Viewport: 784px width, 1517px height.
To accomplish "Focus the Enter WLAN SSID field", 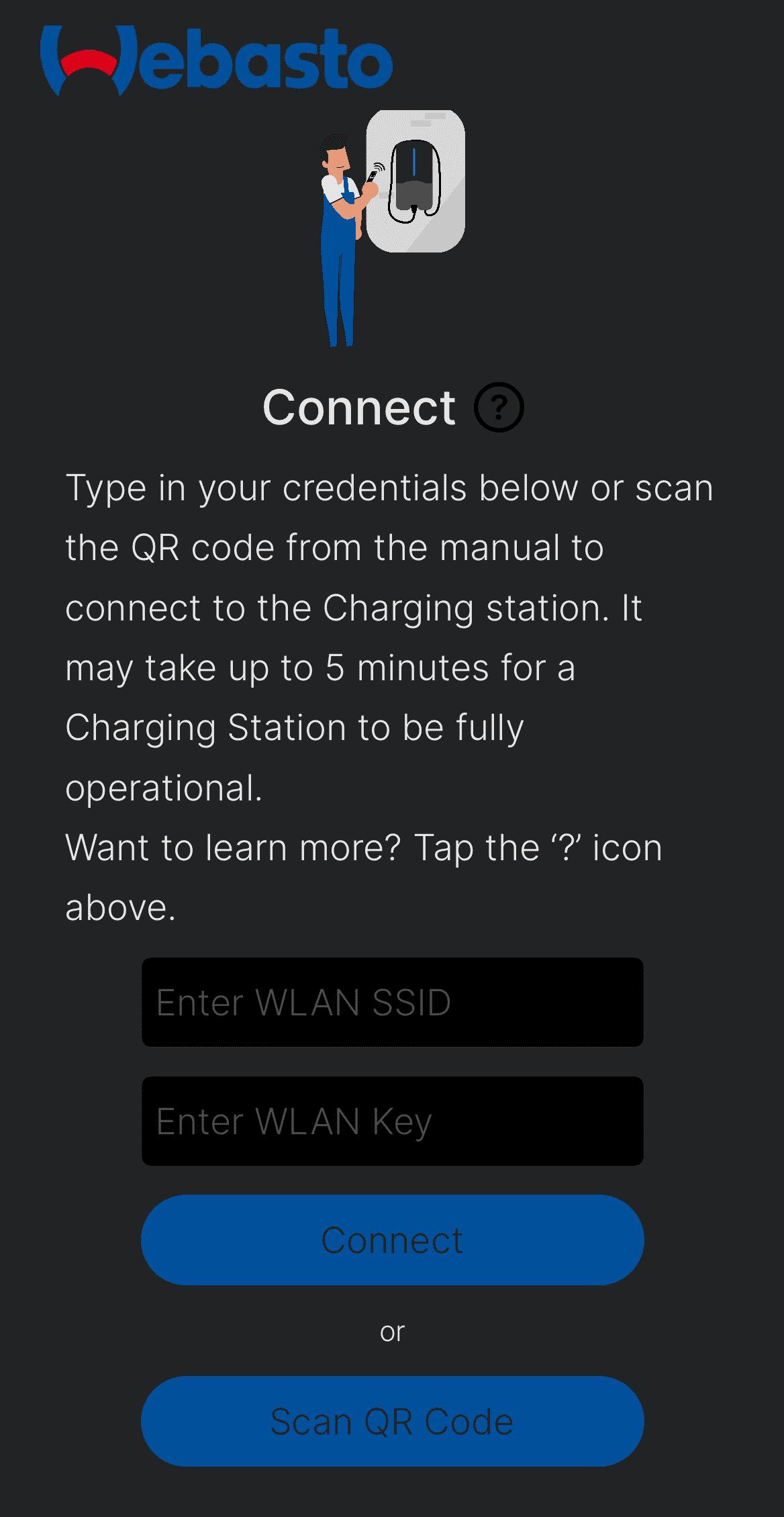I will tap(392, 1002).
